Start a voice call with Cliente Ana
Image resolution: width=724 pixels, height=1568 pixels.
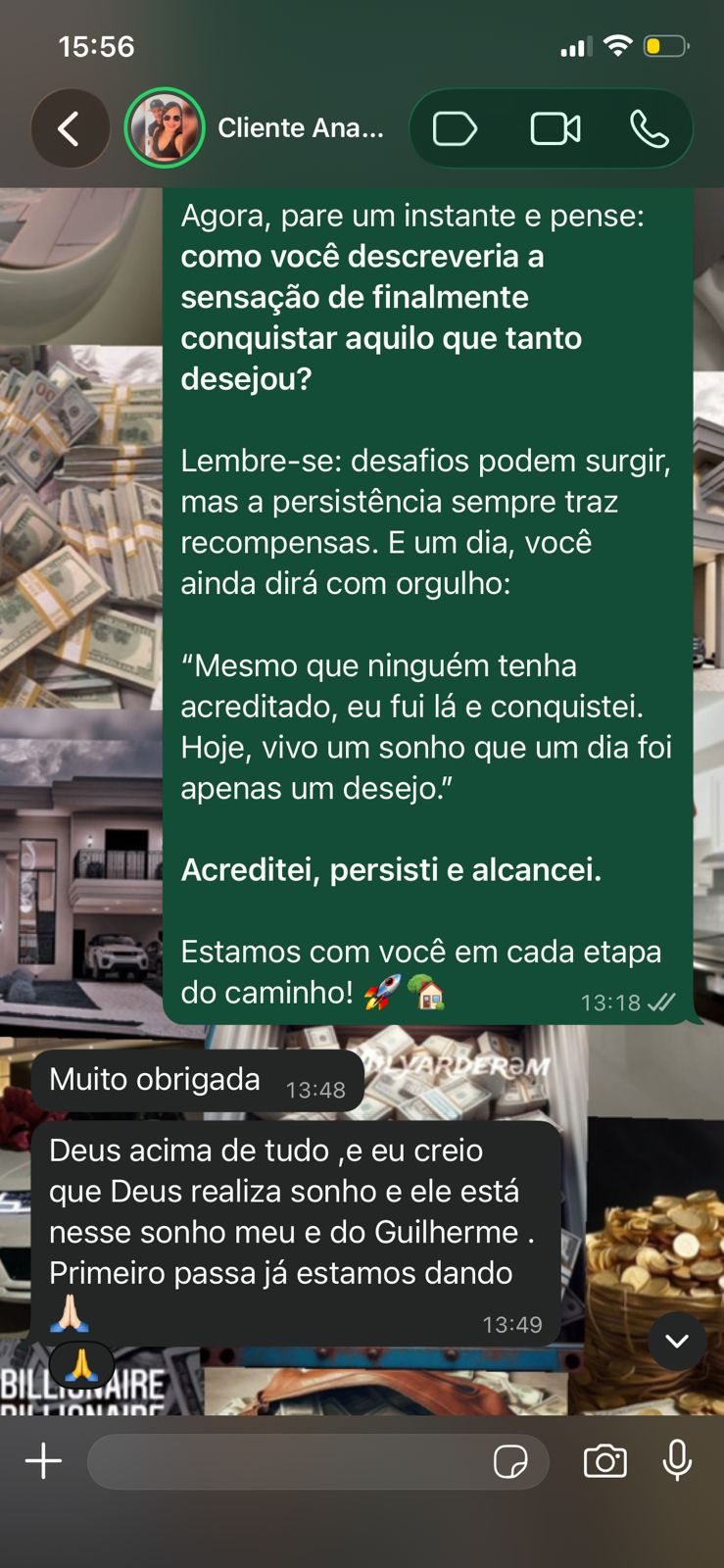coord(649,128)
